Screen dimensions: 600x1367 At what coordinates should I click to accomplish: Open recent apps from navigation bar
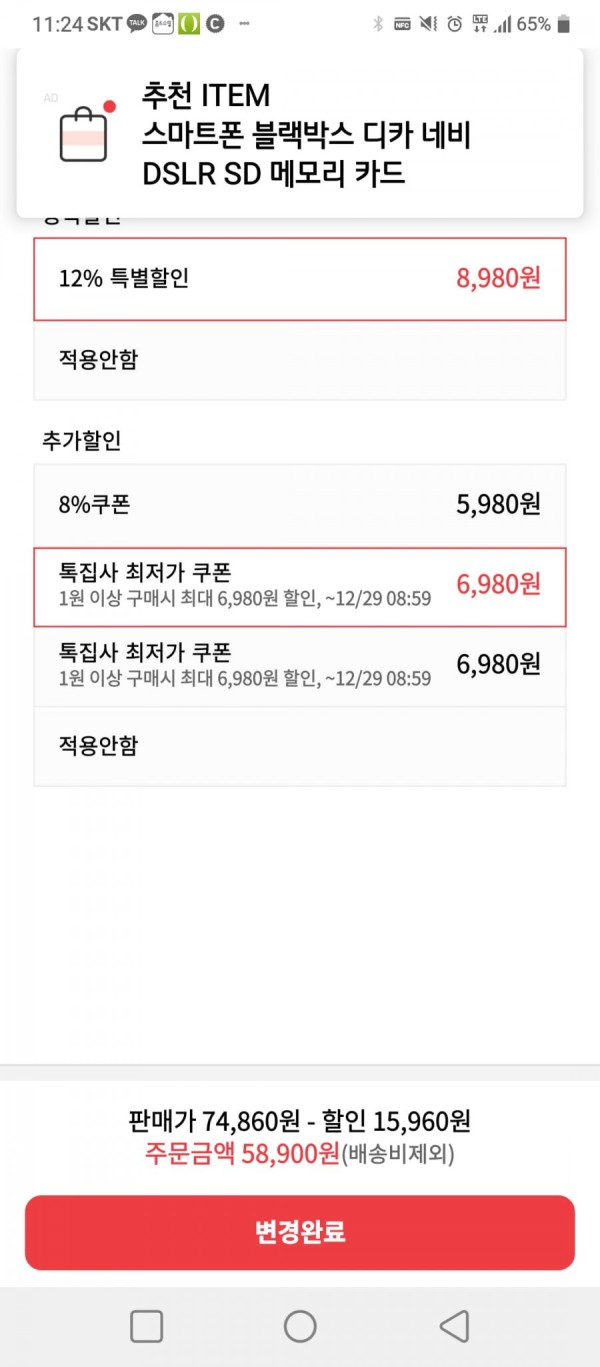(x=147, y=1326)
